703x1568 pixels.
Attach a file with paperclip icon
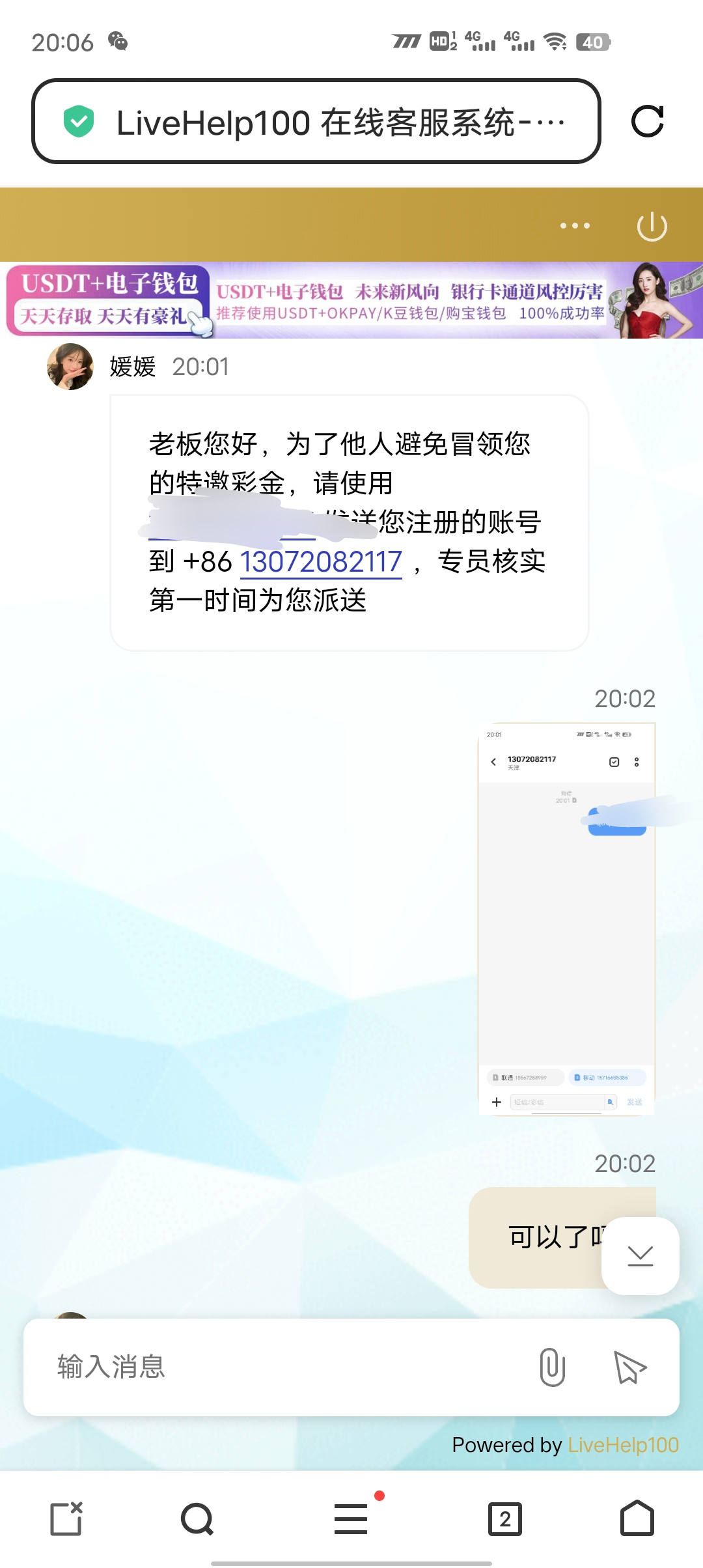coord(552,1366)
